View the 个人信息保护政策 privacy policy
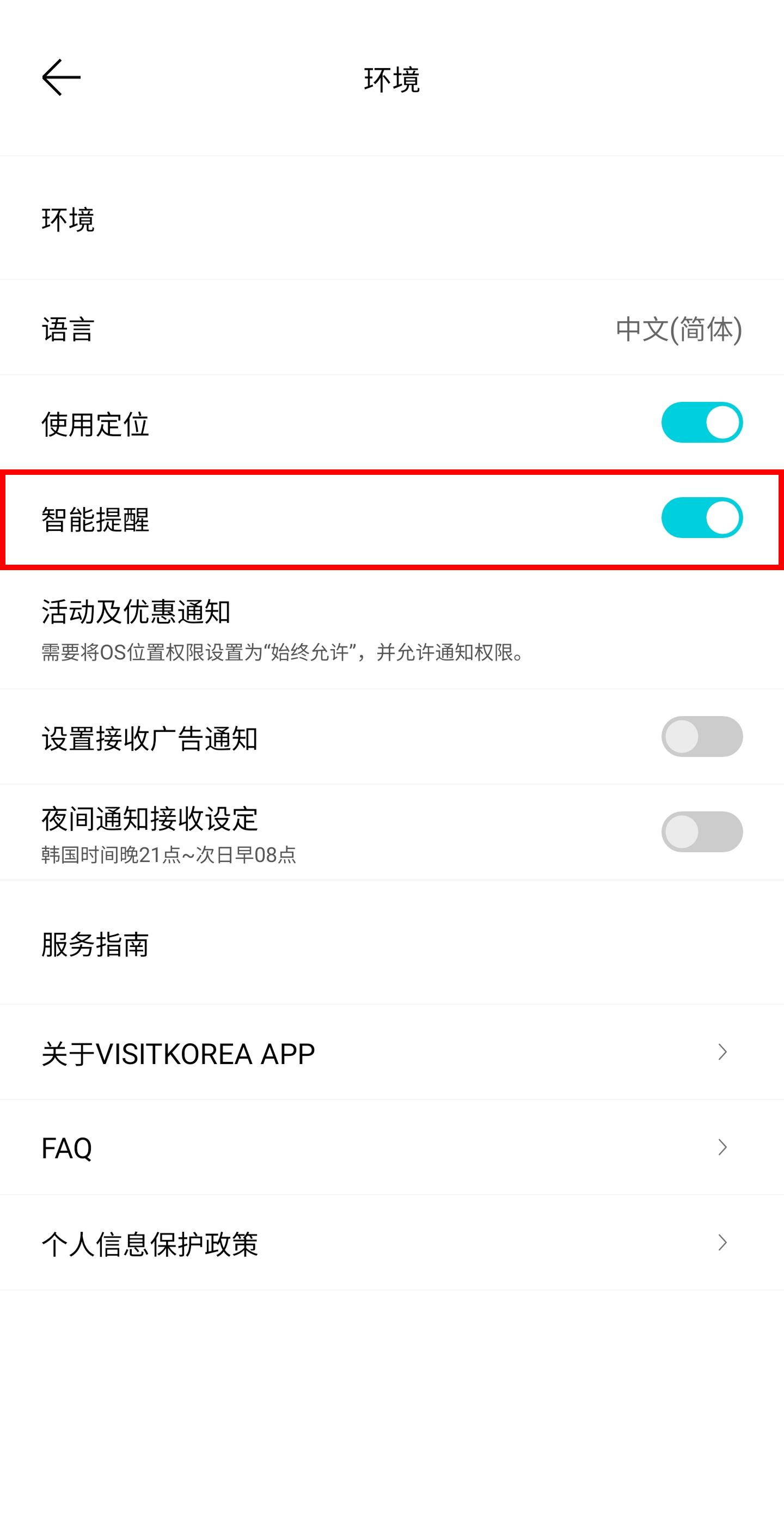 tap(149, 1242)
